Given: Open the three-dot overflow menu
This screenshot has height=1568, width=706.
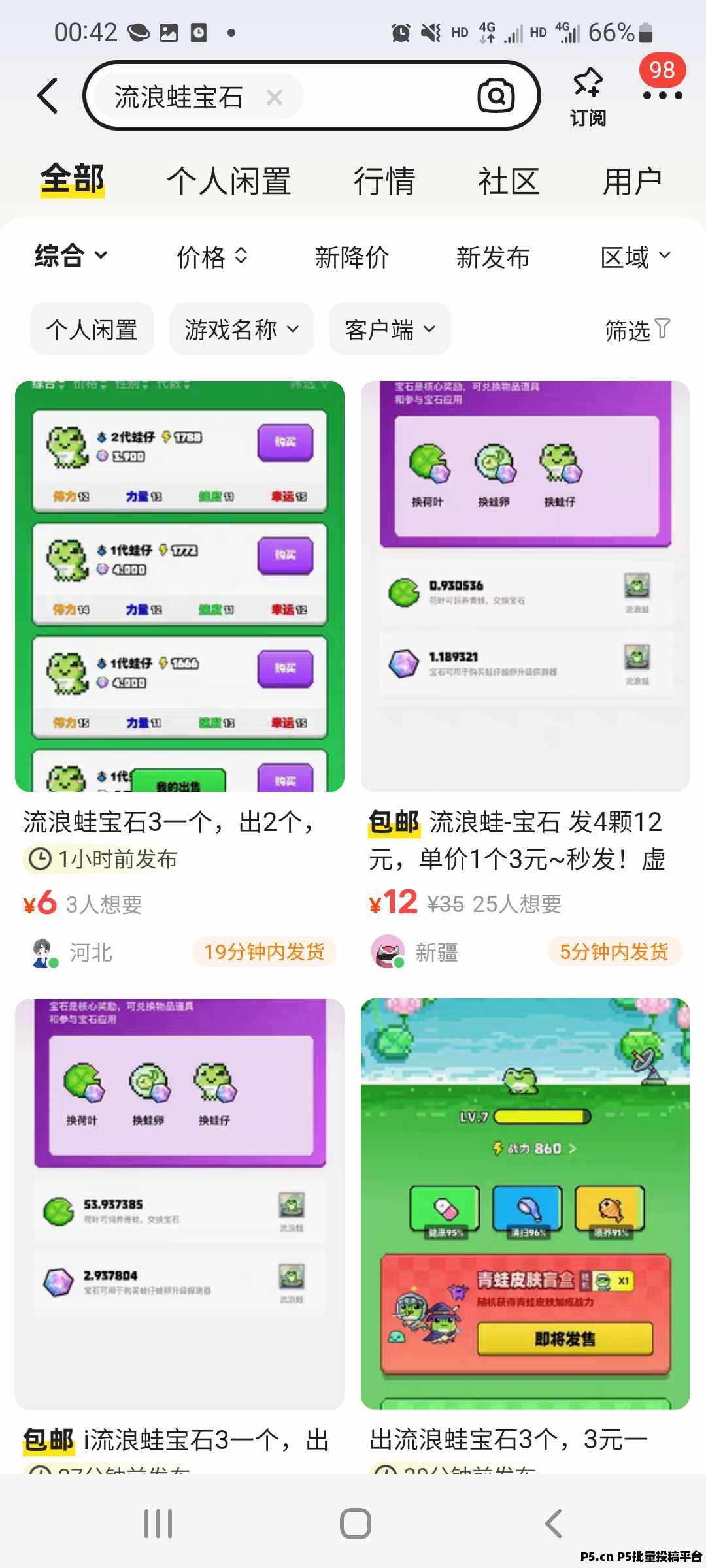Looking at the screenshot, I should click(662, 95).
